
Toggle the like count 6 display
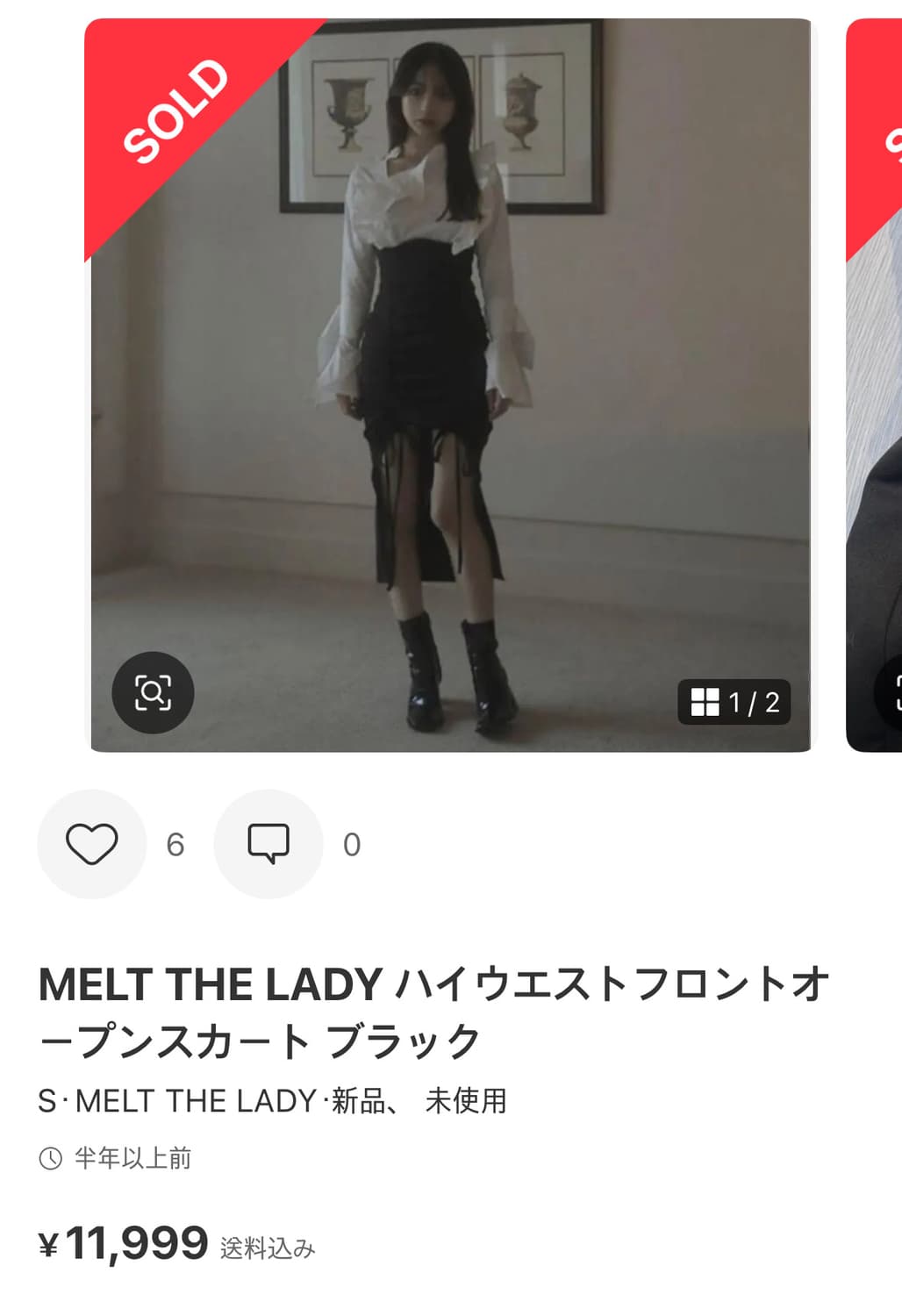pyautogui.click(x=178, y=842)
